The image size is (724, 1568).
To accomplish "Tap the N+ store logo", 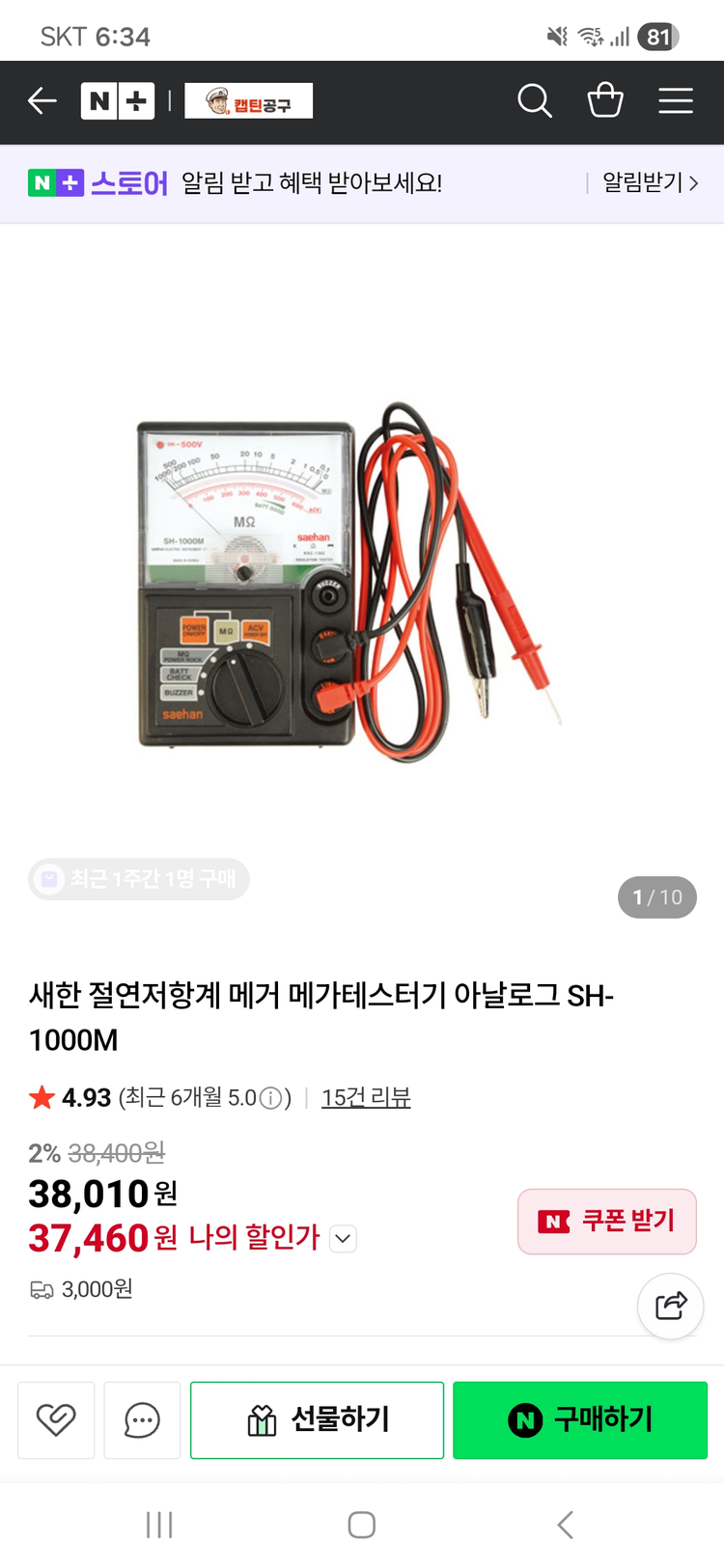I will click(118, 100).
